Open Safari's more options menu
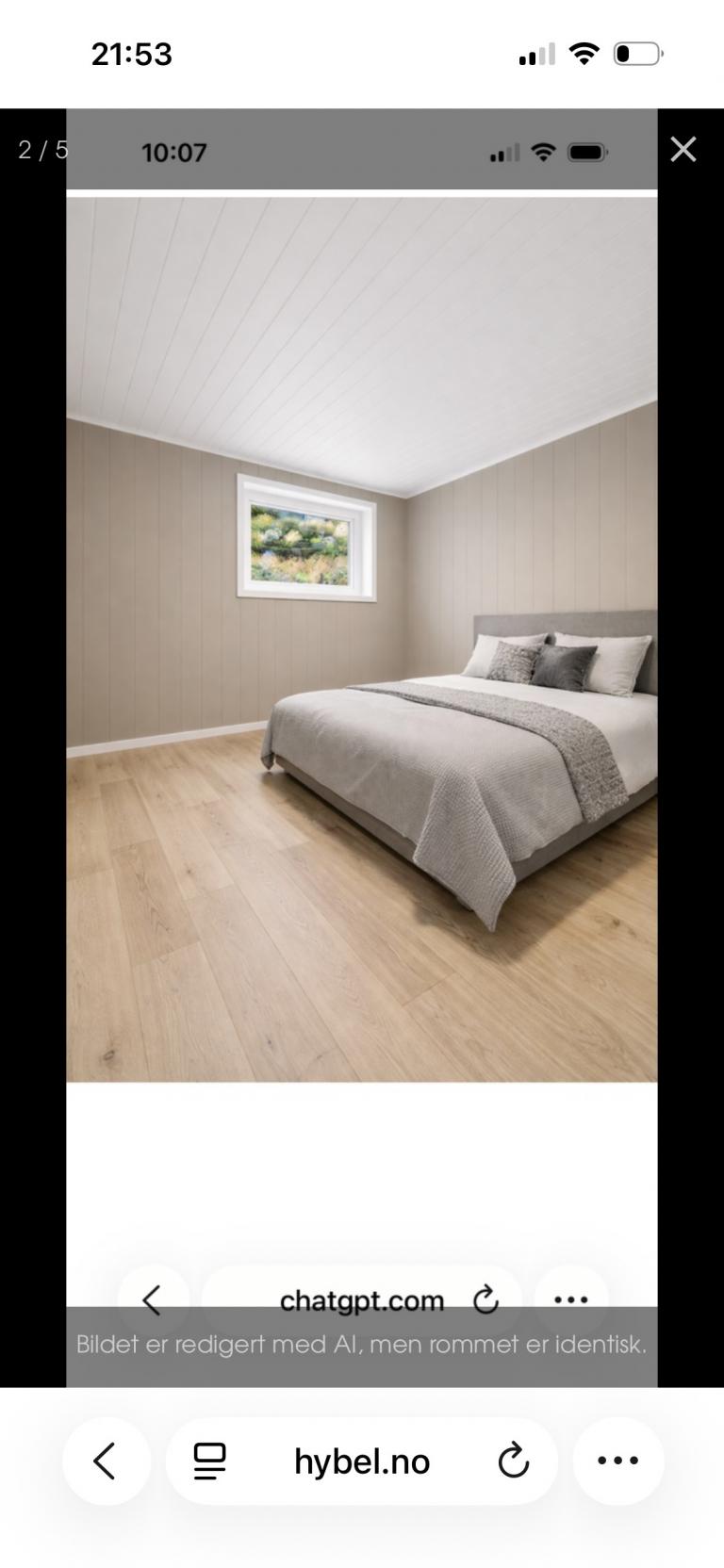Image resolution: width=724 pixels, height=1568 pixels. (618, 1462)
